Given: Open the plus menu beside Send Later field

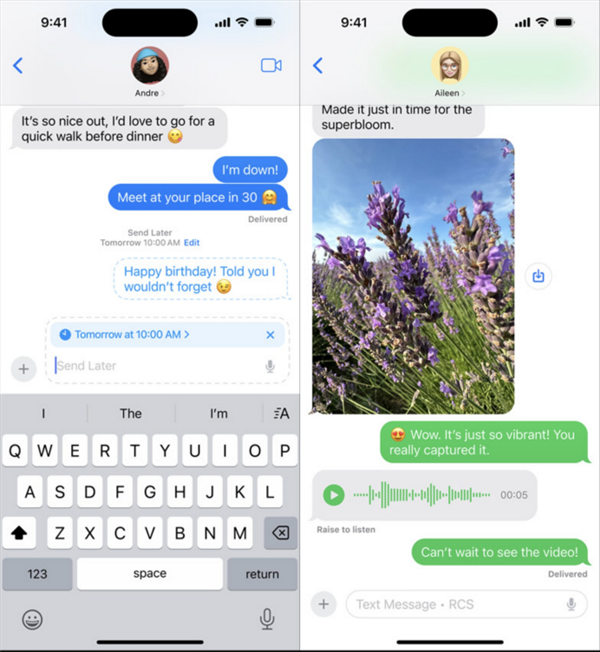Looking at the screenshot, I should pyautogui.click(x=23, y=368).
